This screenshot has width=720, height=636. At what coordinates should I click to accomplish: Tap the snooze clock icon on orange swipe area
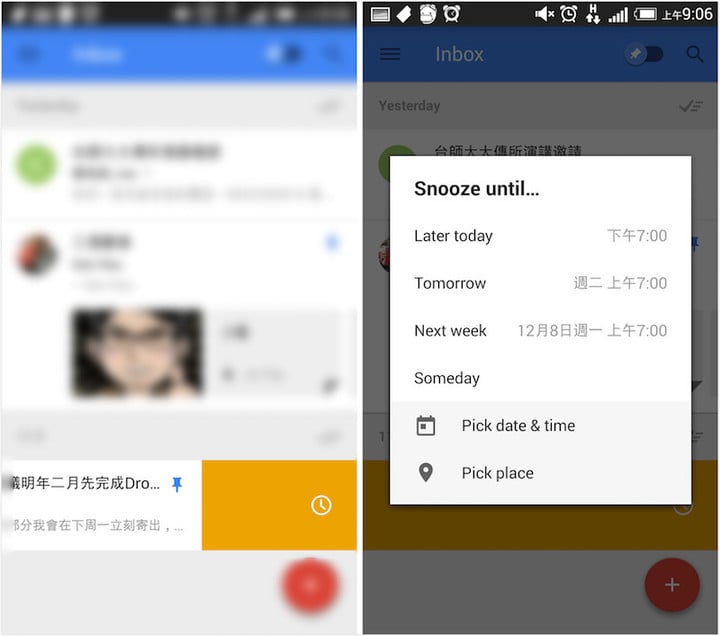[320, 505]
